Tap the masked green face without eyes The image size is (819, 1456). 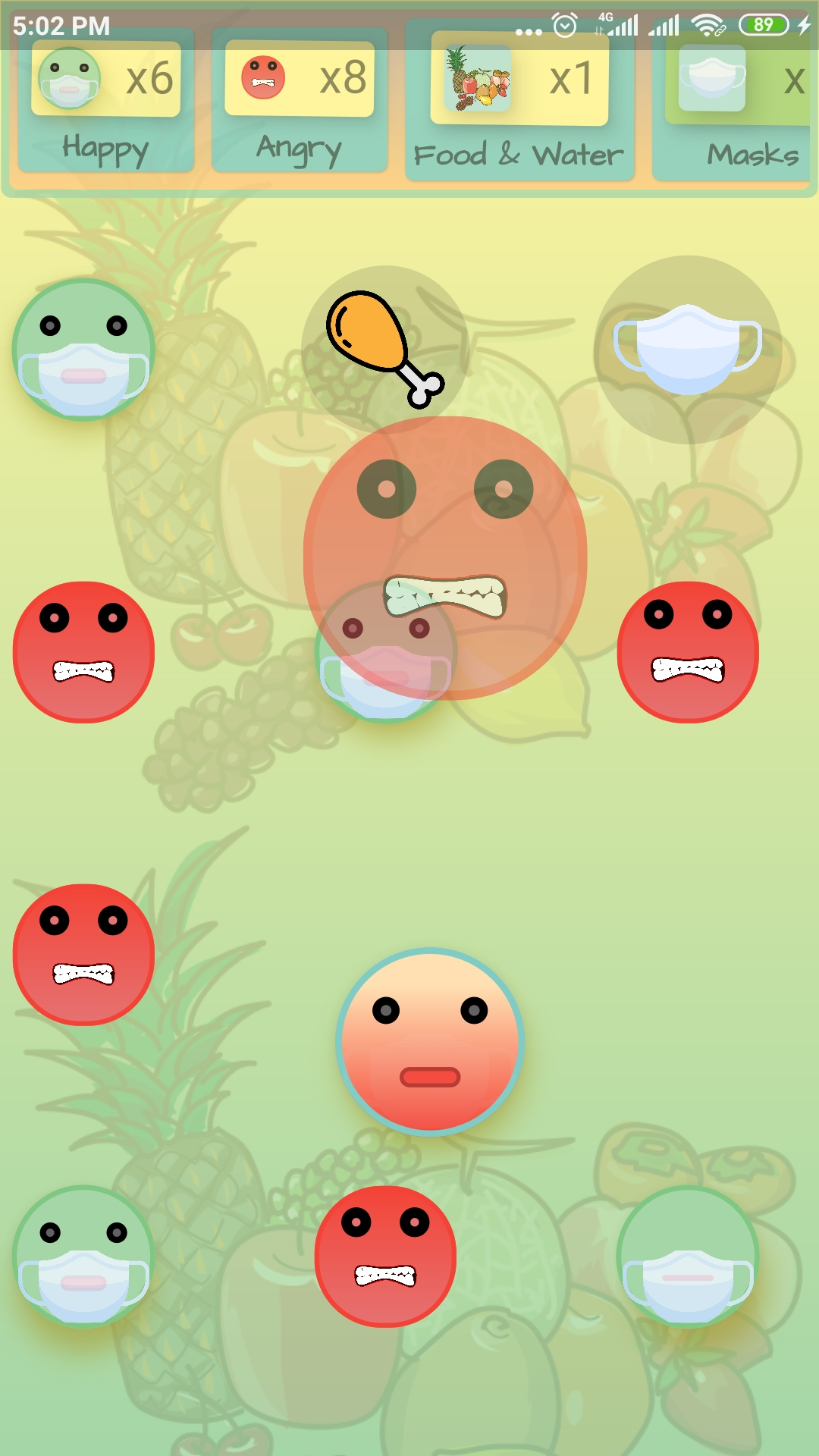point(687,1256)
